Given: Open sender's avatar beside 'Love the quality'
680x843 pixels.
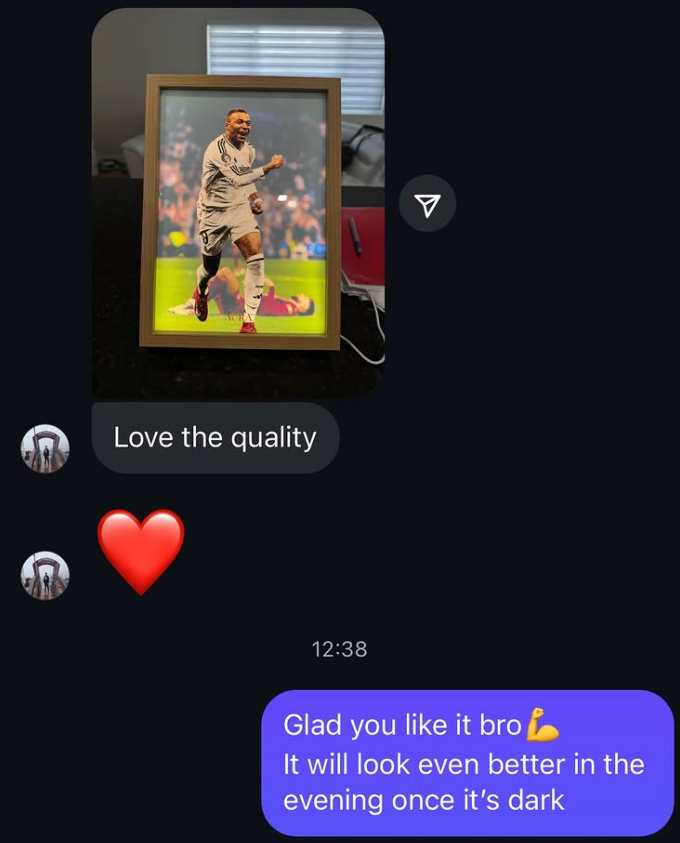Looking at the screenshot, I should click(x=45, y=448).
